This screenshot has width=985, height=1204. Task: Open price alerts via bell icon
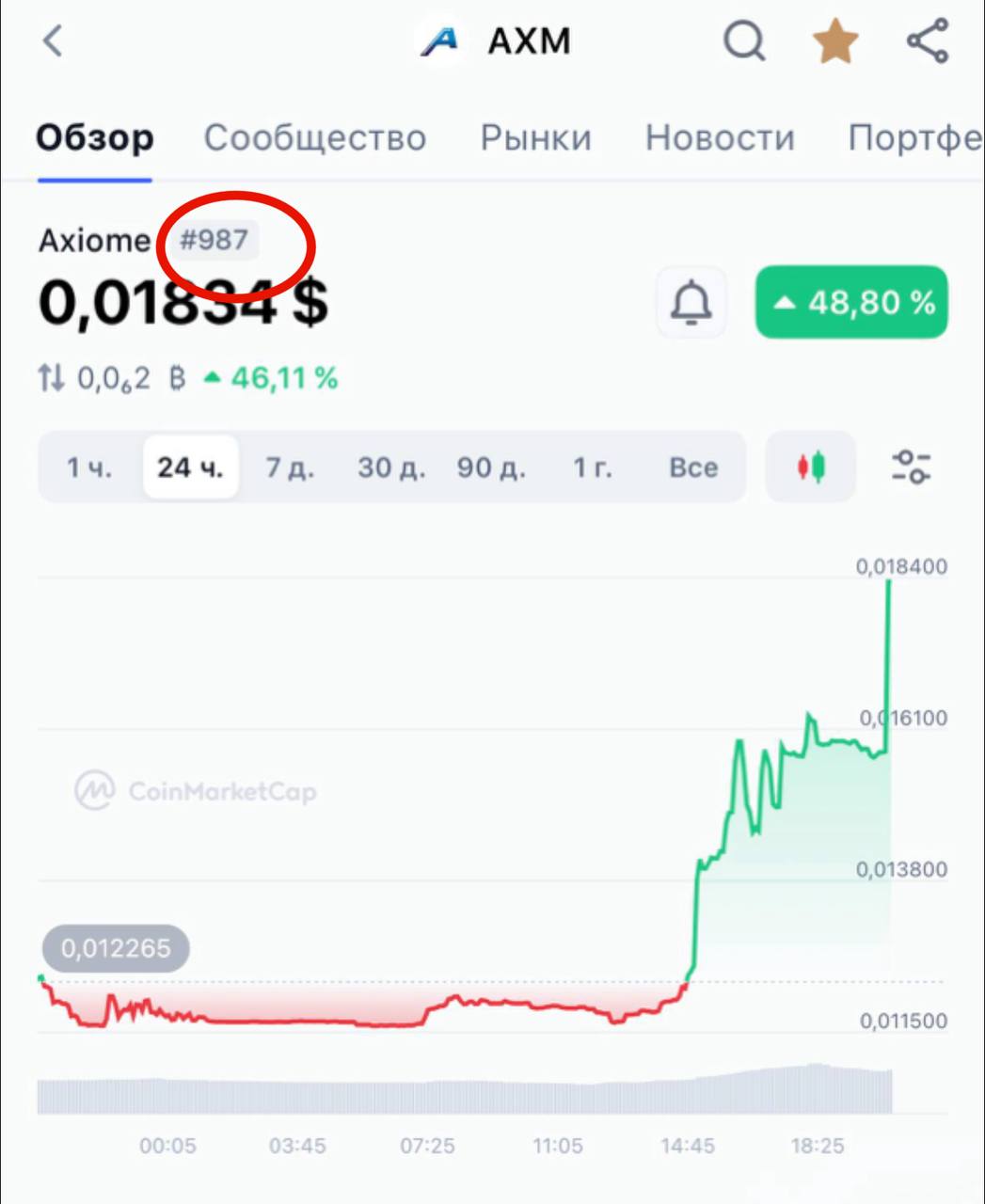tap(691, 302)
